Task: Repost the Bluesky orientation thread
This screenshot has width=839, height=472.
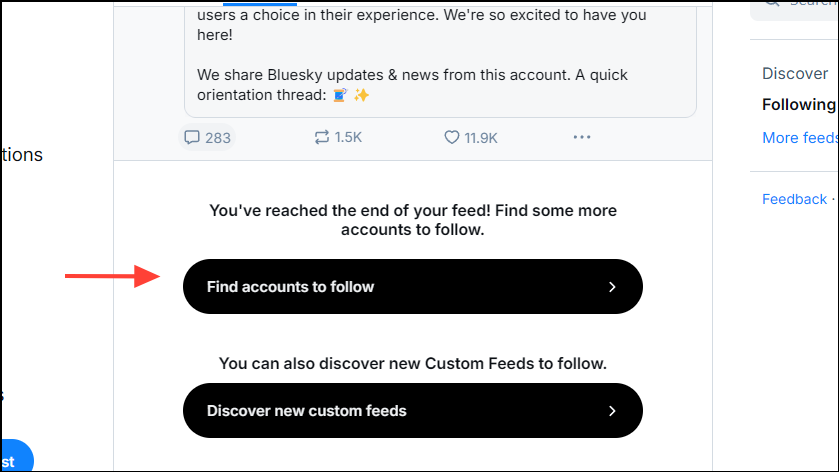Action: click(338, 138)
